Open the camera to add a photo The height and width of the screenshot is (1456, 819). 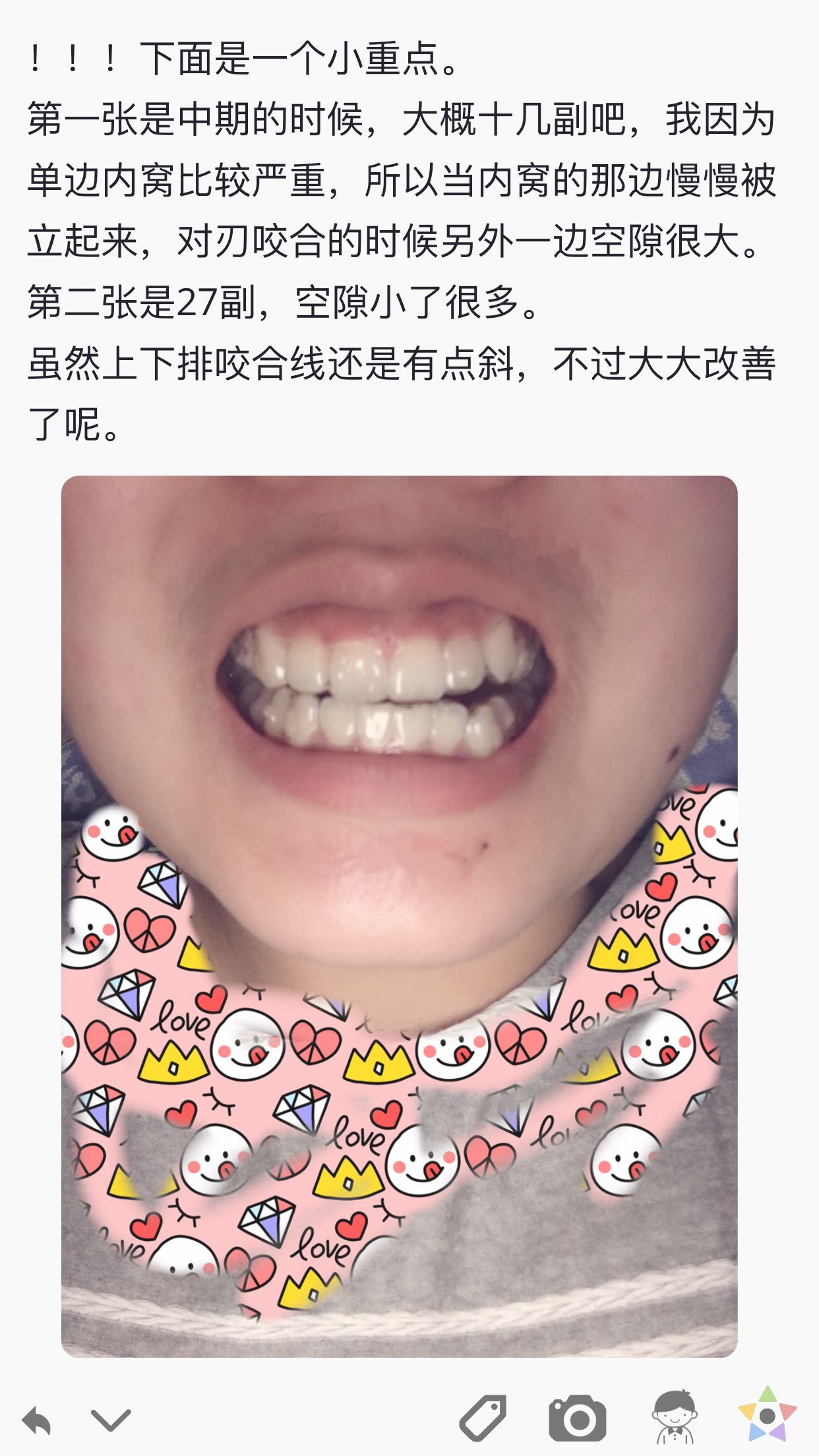coord(577,1418)
